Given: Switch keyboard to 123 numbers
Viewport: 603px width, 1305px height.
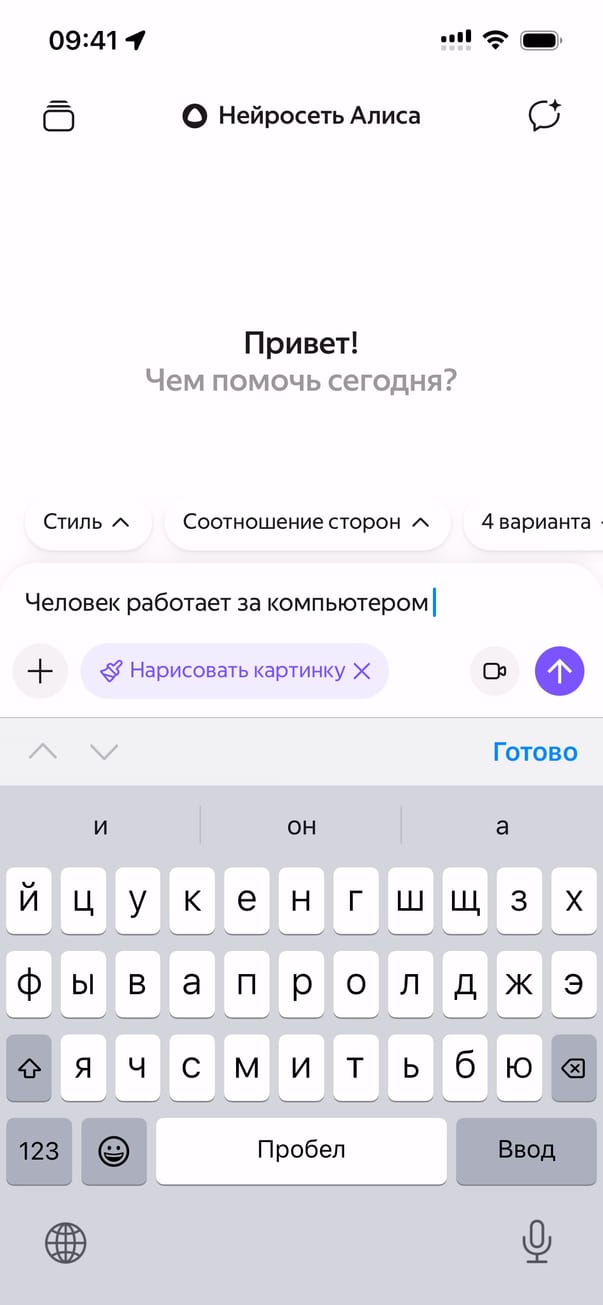Looking at the screenshot, I should (x=39, y=1150).
